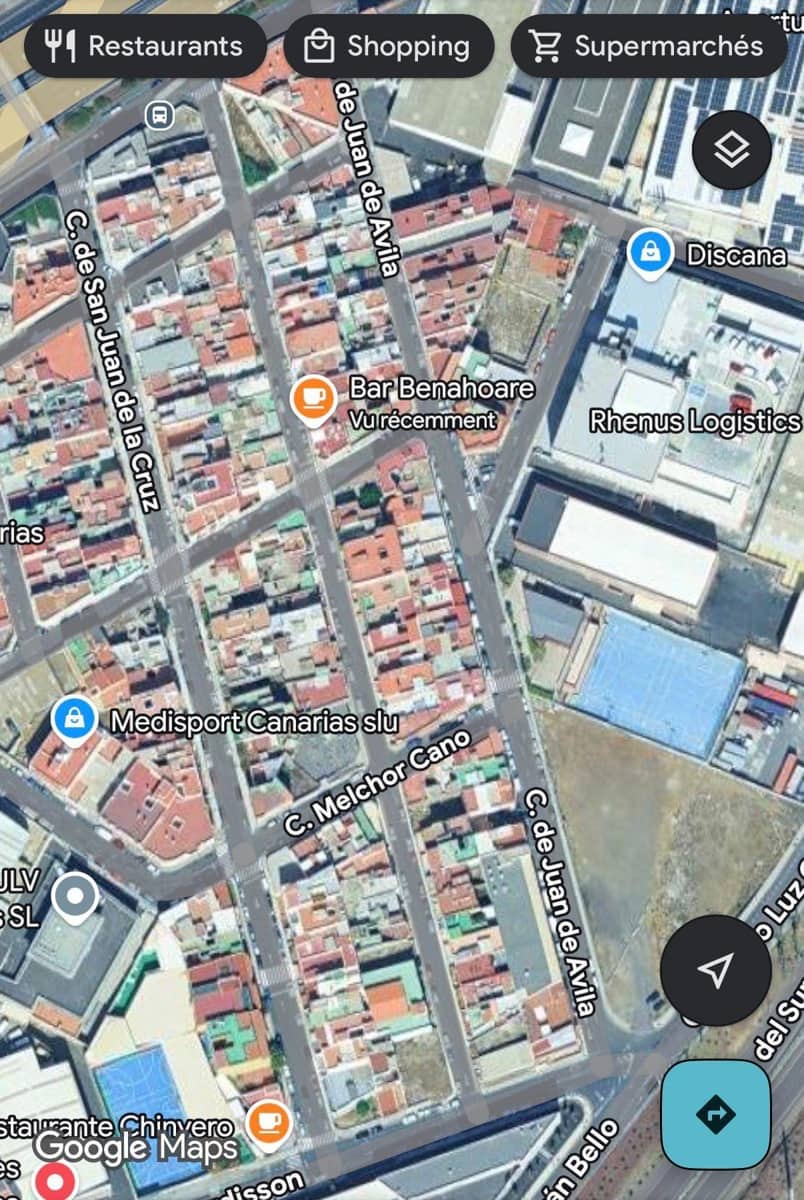Filter map by Restaurants chip
This screenshot has height=1200, width=804.
tap(145, 46)
